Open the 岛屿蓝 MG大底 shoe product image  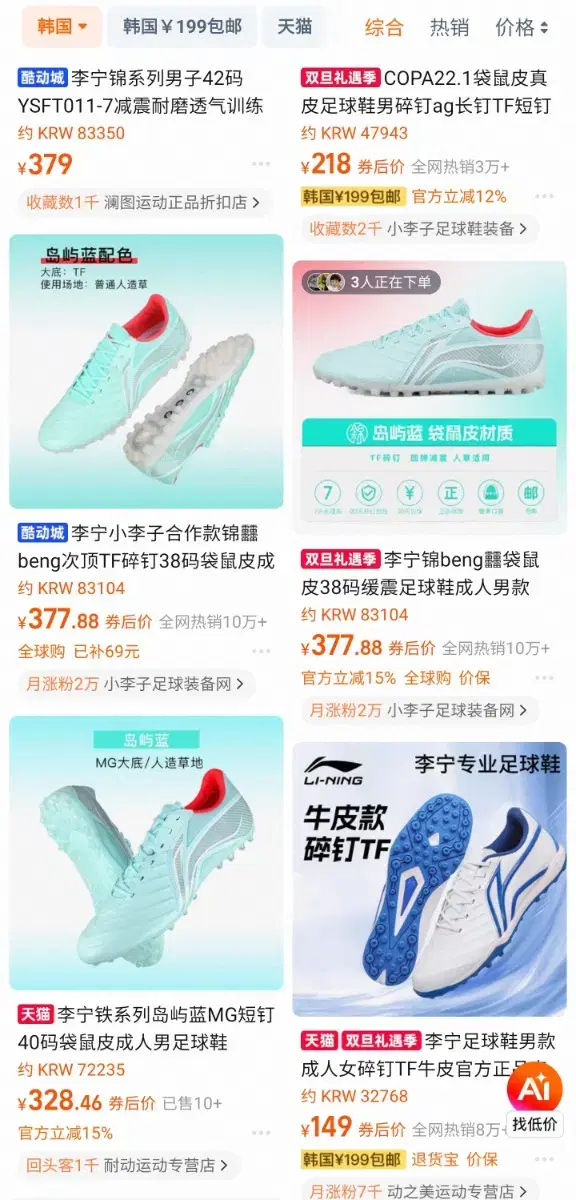tap(146, 853)
